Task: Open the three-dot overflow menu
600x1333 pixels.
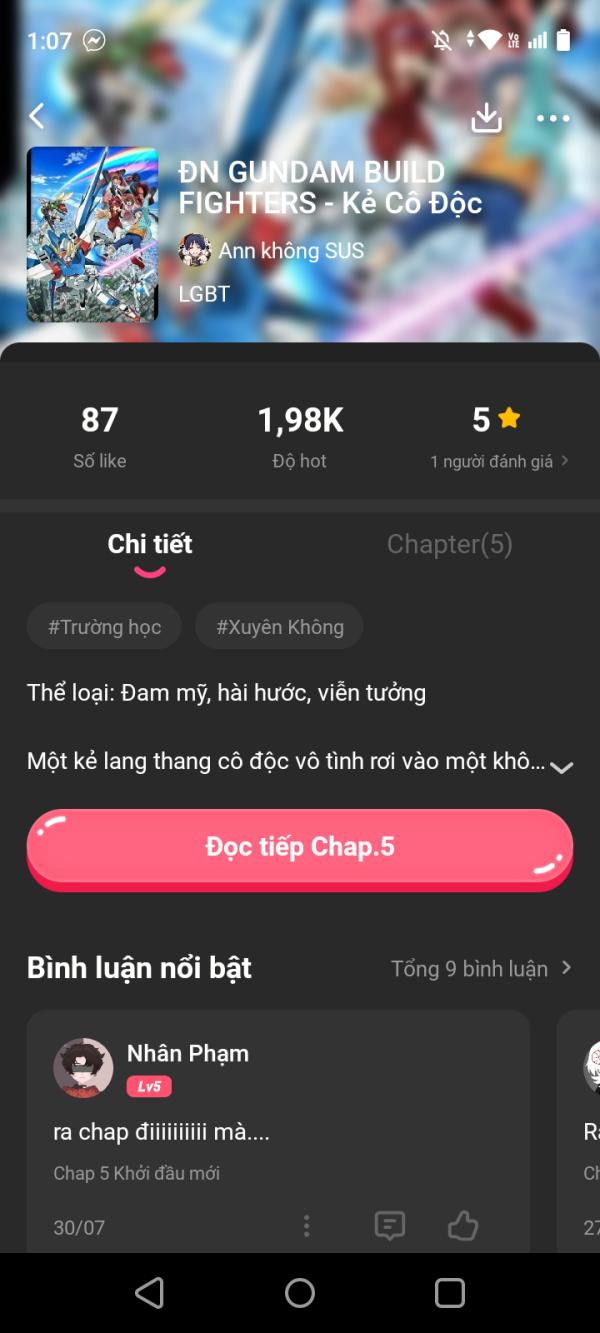Action: [x=552, y=118]
